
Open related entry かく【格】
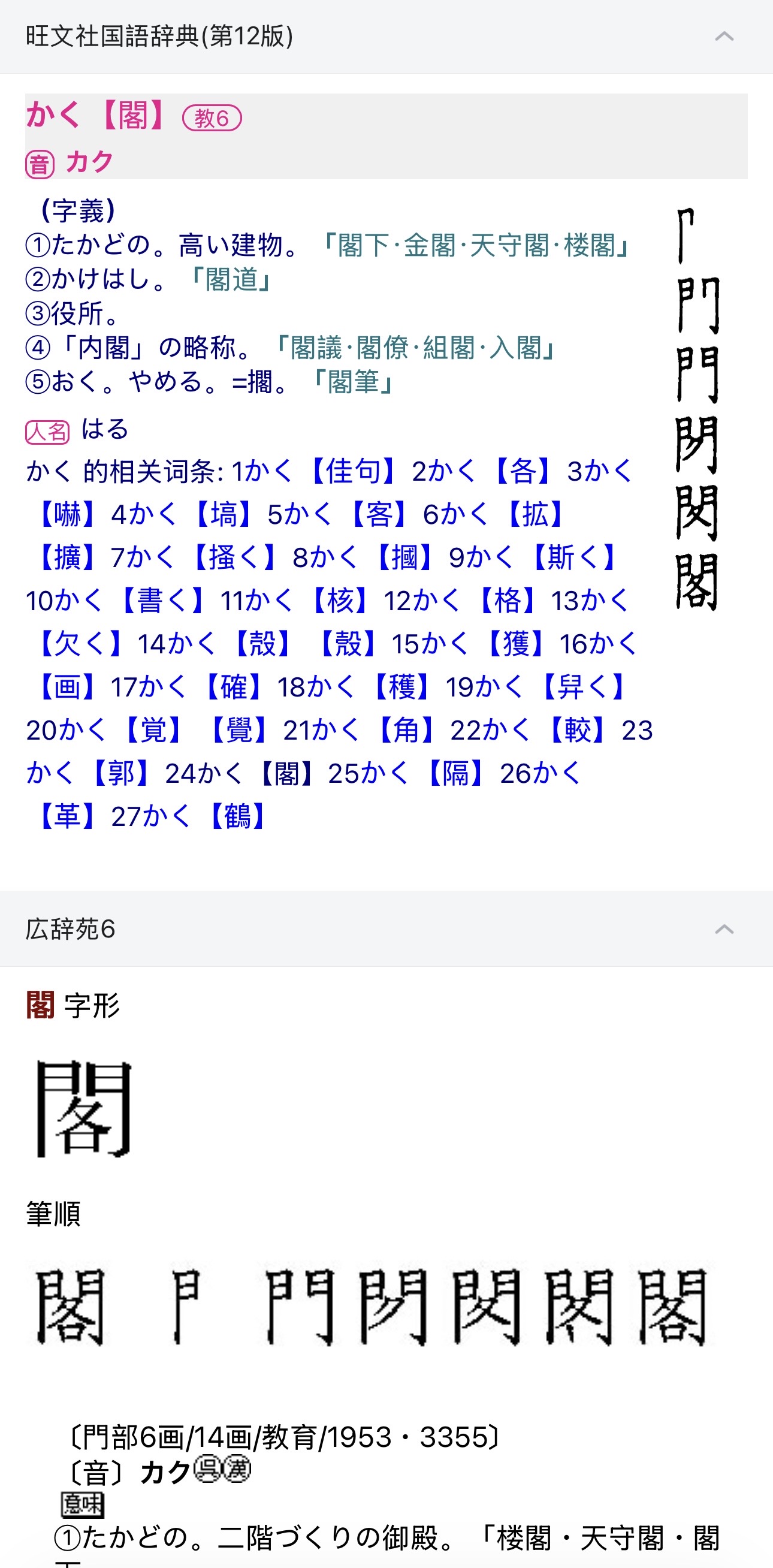pyautogui.click(x=508, y=601)
